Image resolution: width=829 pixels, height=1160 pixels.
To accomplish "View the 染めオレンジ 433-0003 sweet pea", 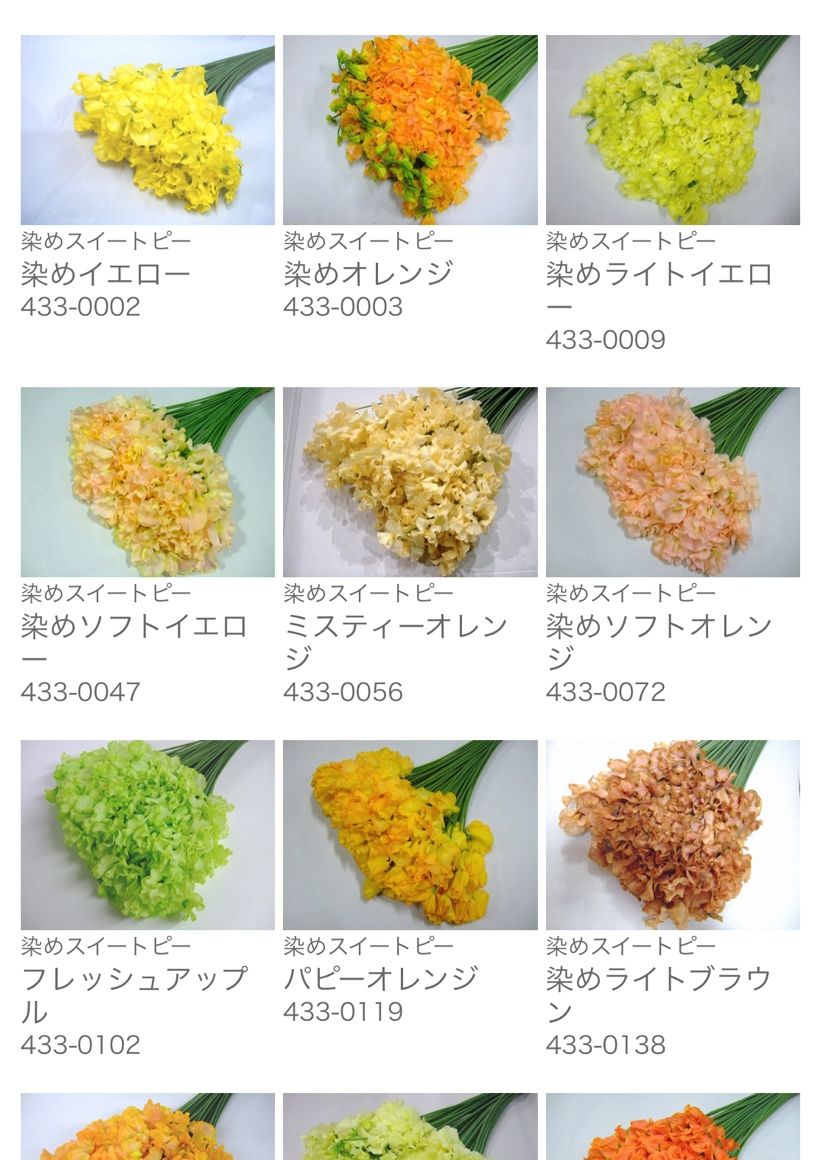I will 410,130.
